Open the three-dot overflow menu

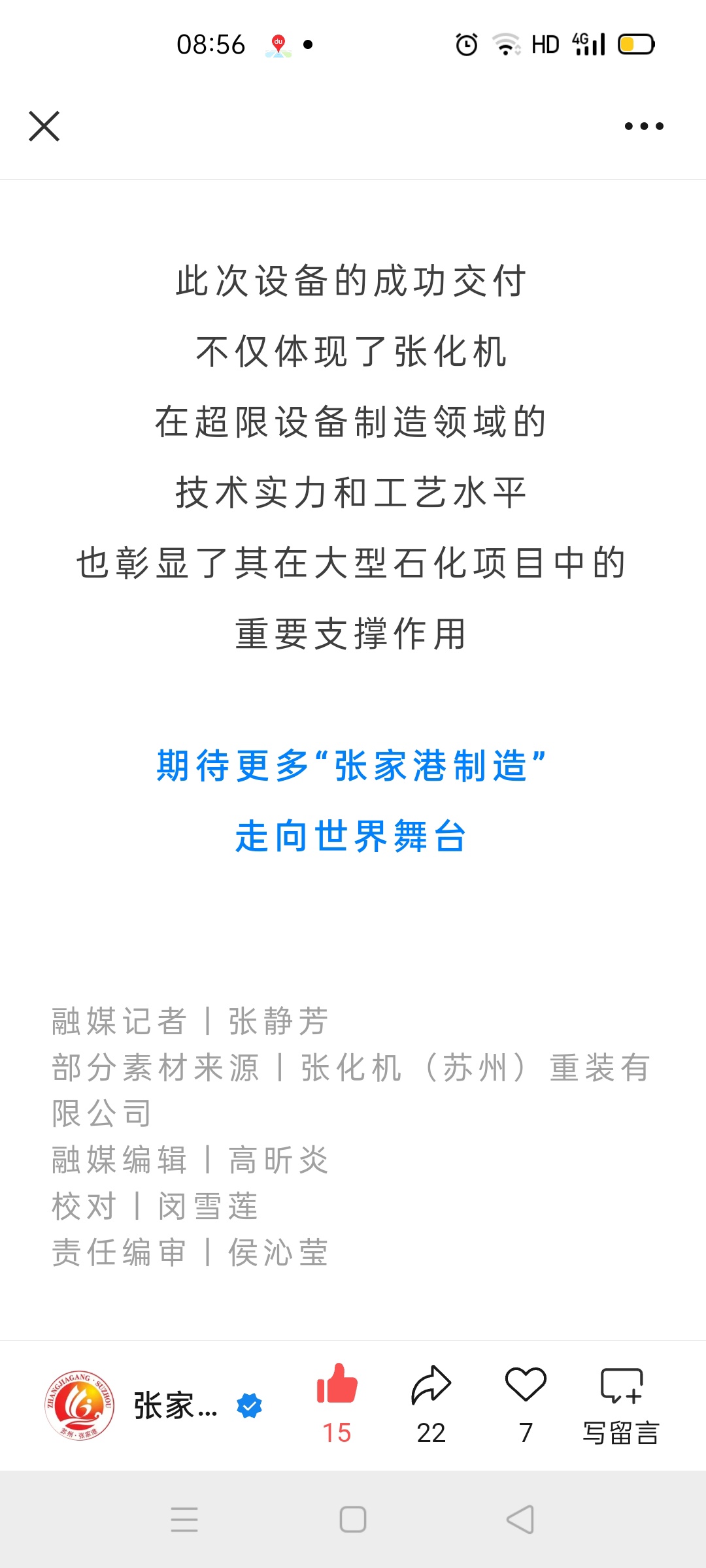pyautogui.click(x=644, y=126)
